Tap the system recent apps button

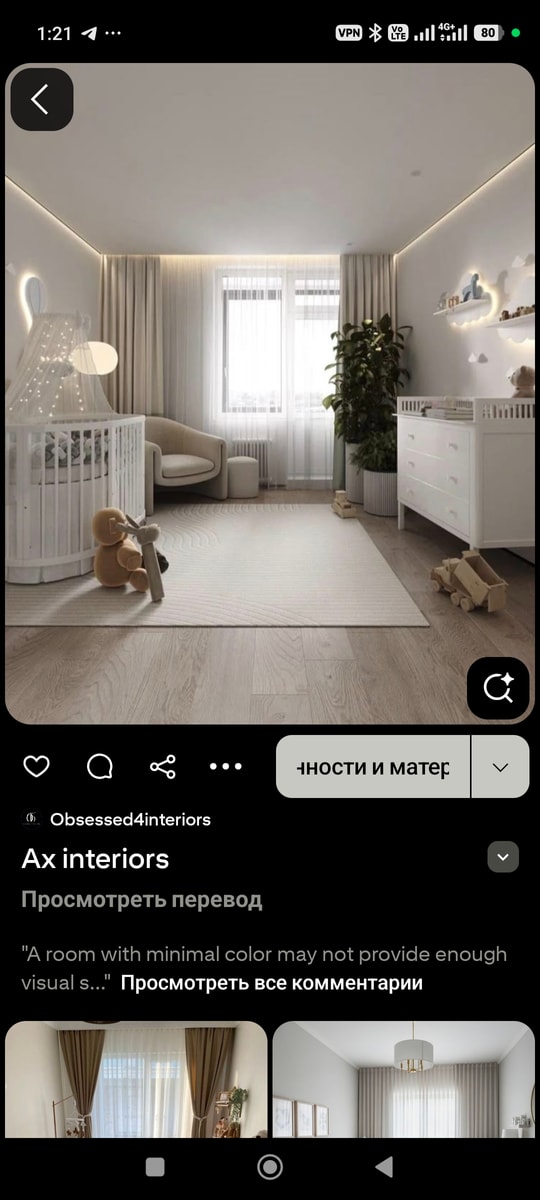coord(155,1167)
